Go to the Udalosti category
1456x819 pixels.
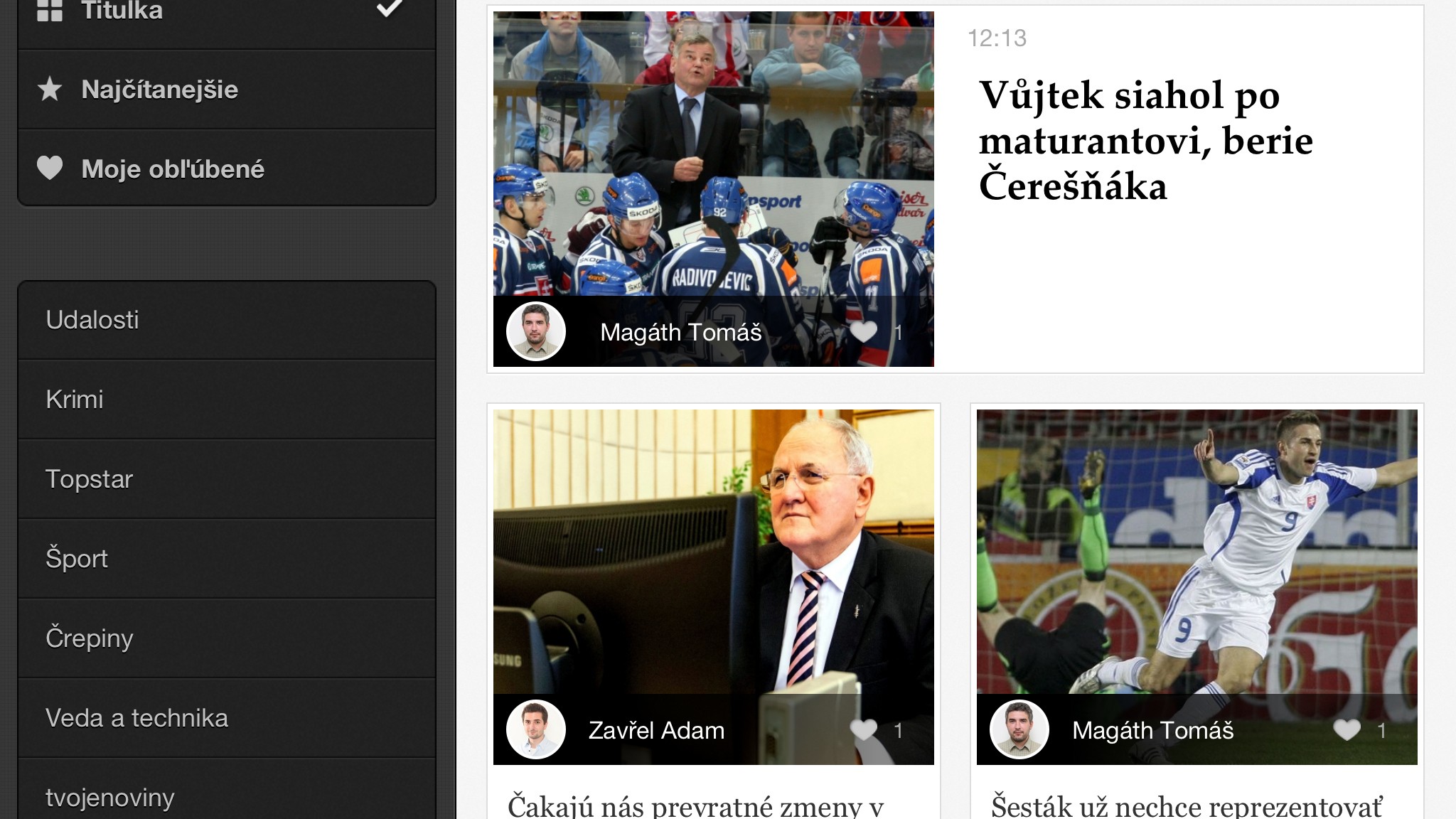(226, 320)
